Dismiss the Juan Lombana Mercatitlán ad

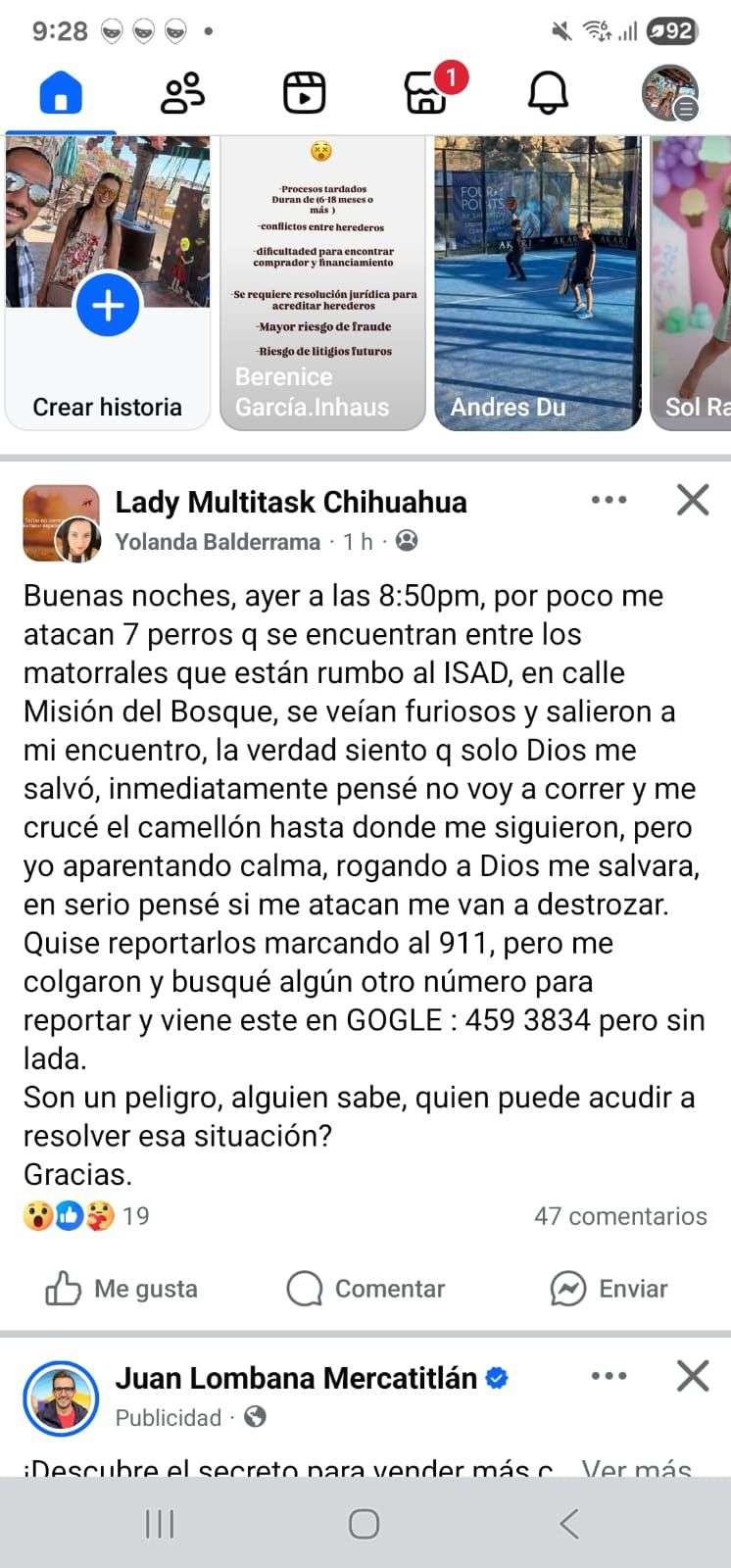(693, 1376)
